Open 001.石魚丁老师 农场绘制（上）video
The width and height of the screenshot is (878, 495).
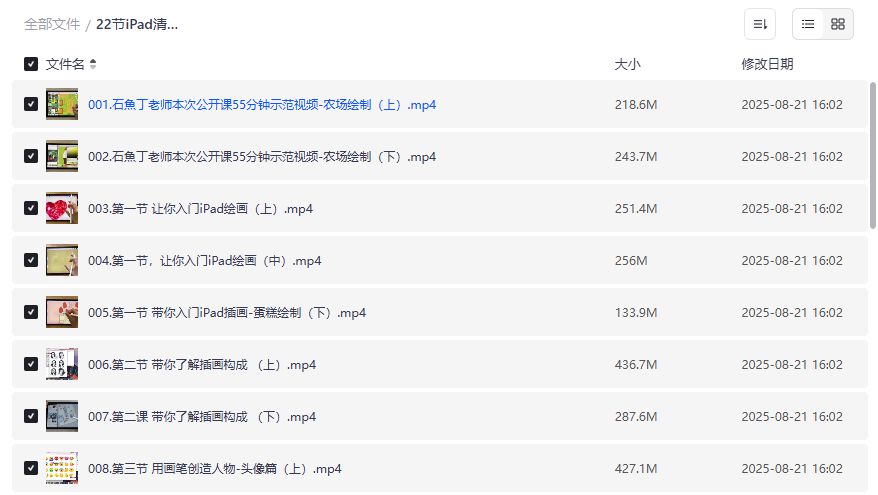[x=262, y=105]
